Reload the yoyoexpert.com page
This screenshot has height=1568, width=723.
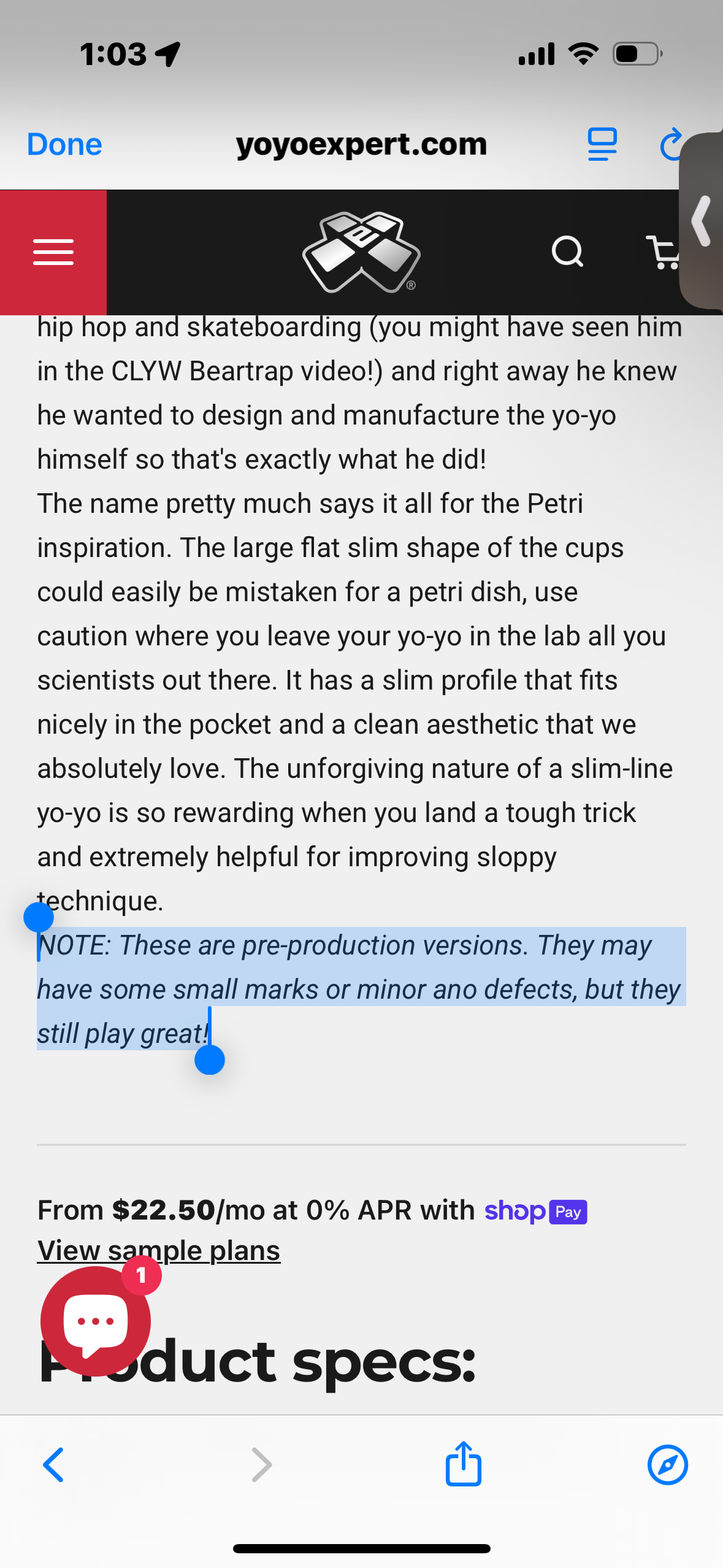(670, 145)
